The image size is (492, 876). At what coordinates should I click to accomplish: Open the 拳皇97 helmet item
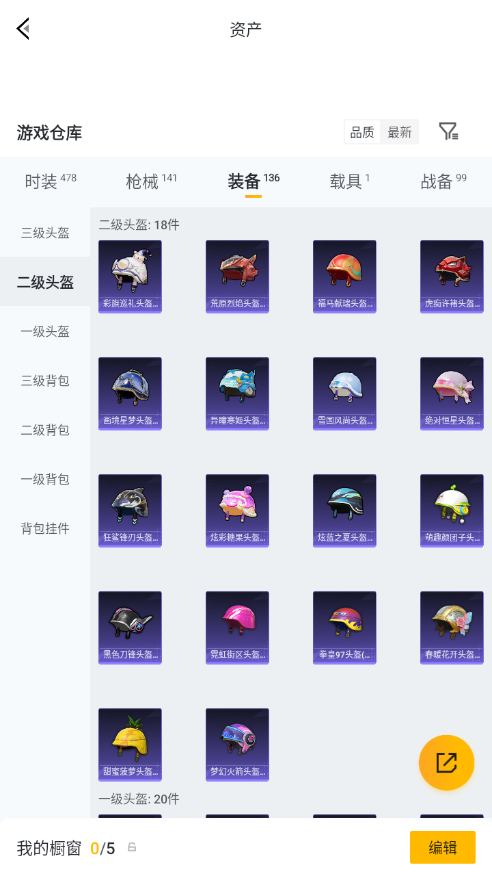coord(345,628)
